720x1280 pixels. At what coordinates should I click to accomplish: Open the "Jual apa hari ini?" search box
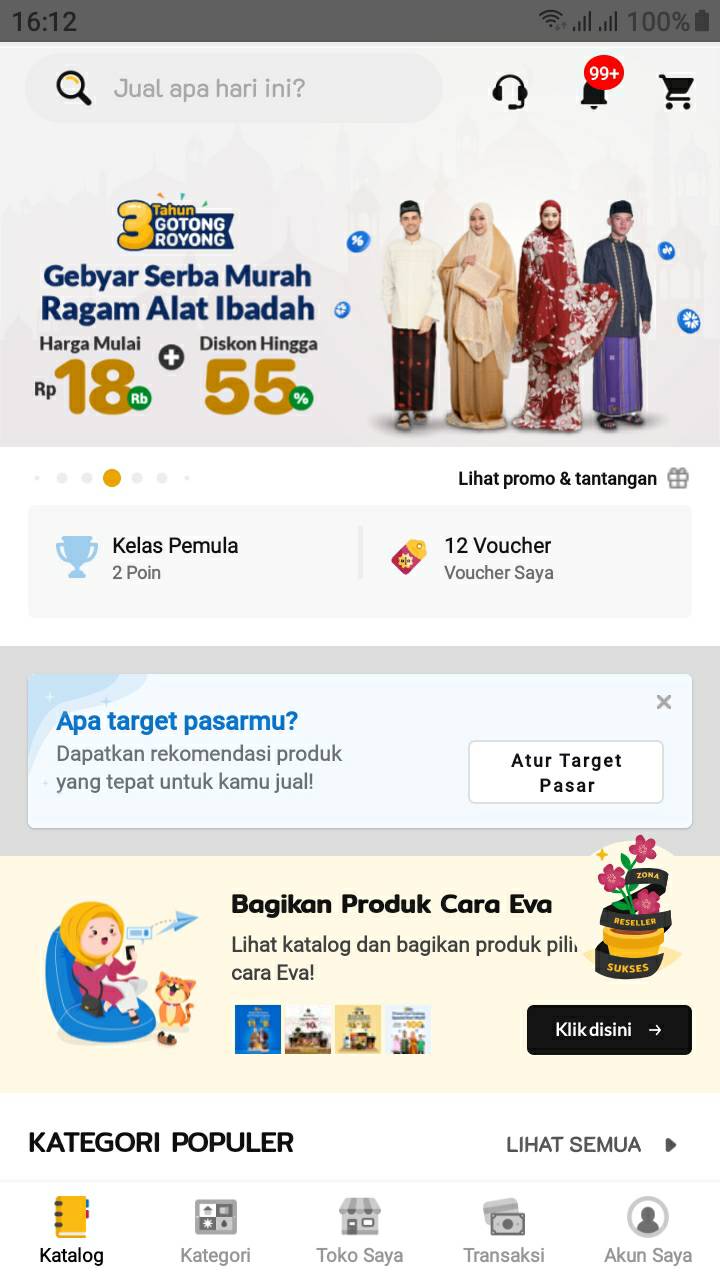coord(233,88)
